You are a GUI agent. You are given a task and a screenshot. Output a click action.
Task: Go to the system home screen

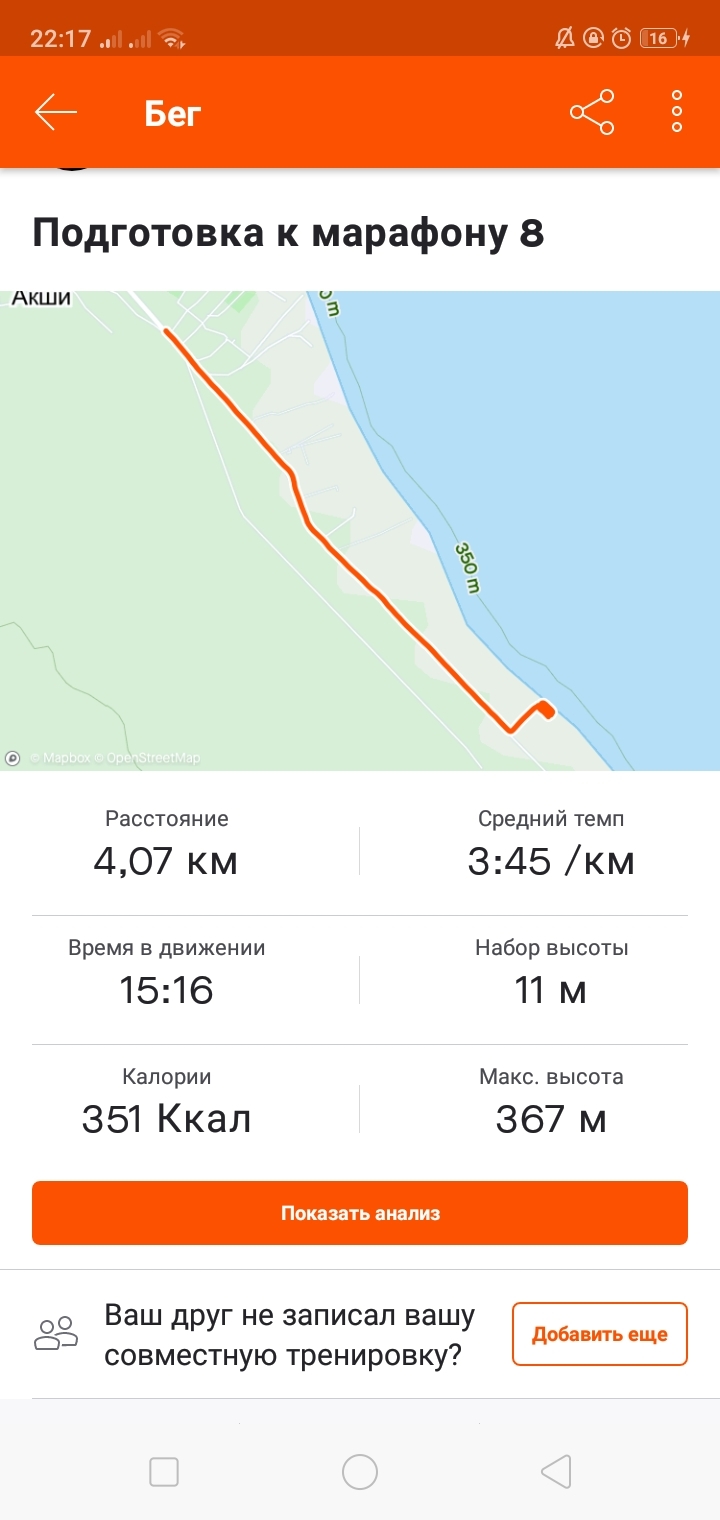pos(360,1472)
